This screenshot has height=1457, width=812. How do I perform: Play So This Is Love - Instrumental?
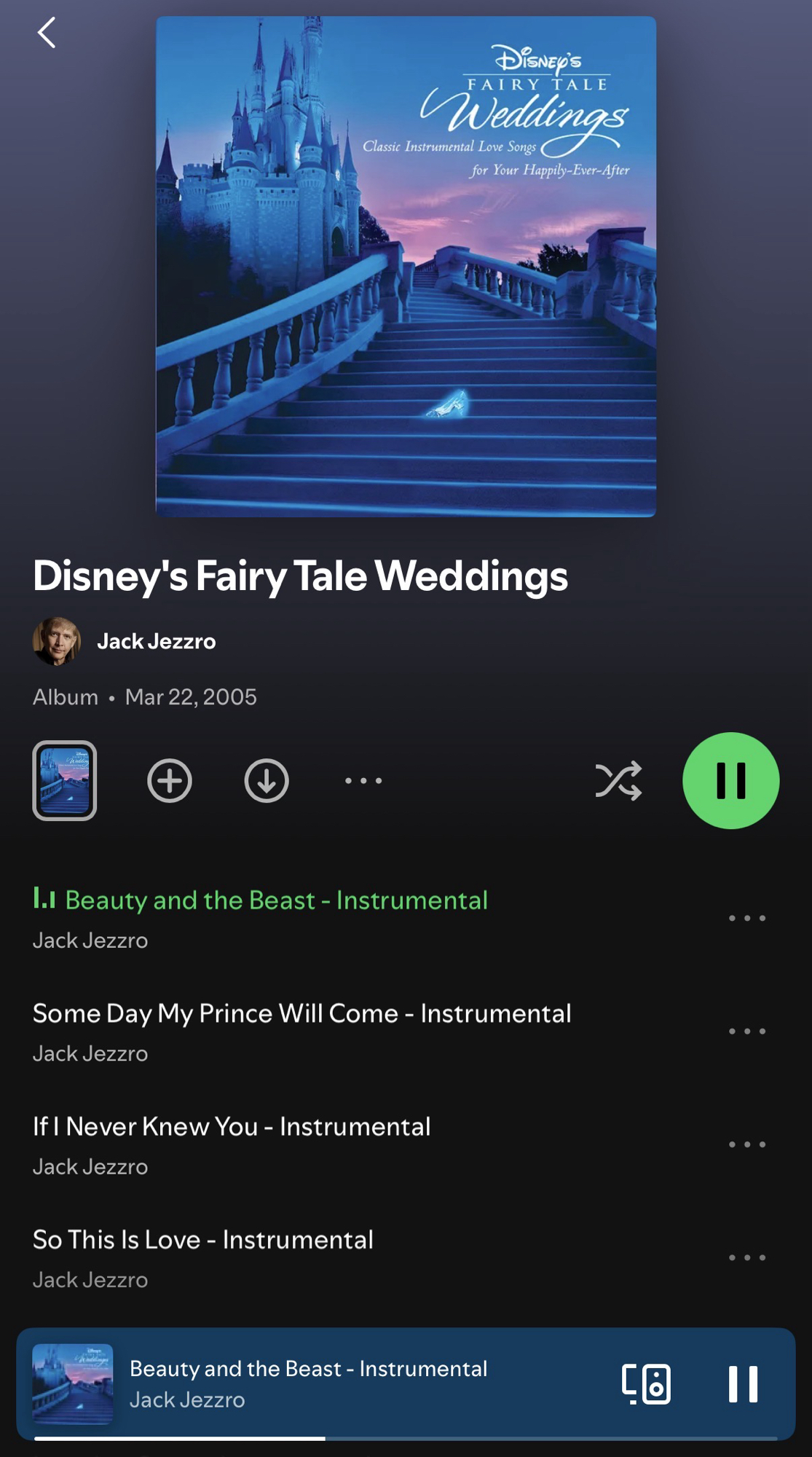tap(203, 1240)
